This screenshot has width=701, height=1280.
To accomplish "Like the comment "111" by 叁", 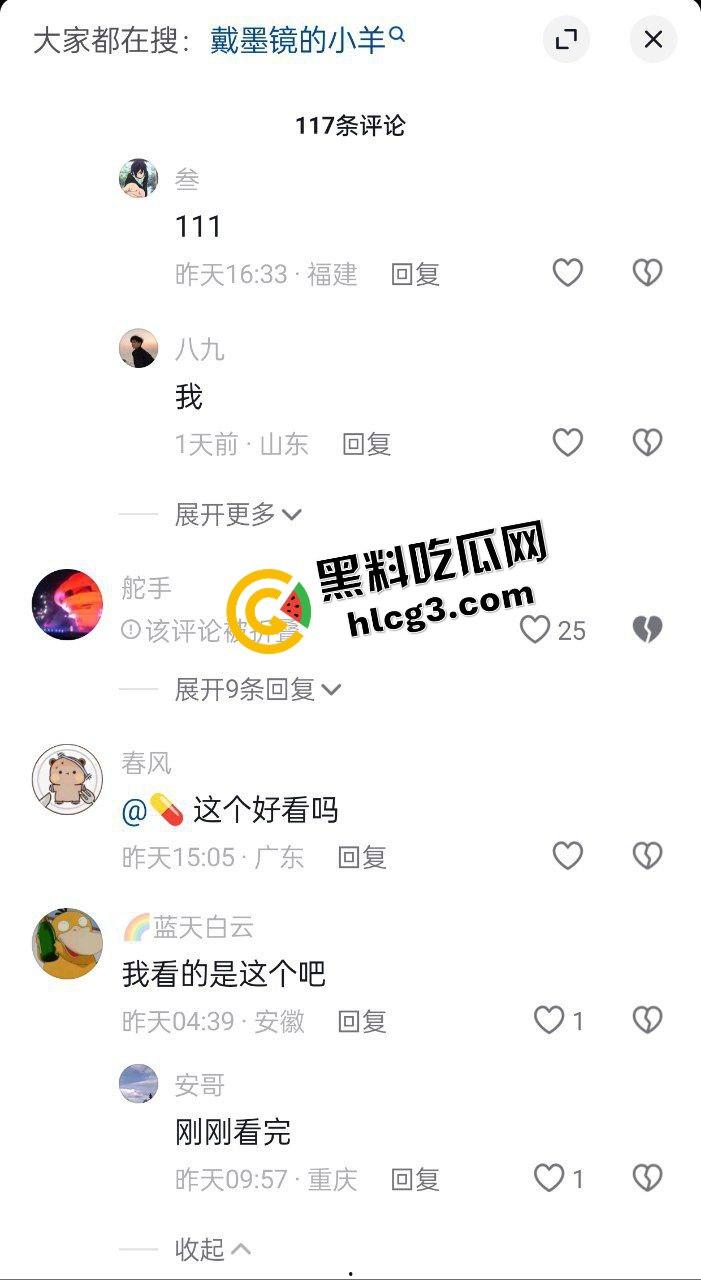I will [x=568, y=273].
